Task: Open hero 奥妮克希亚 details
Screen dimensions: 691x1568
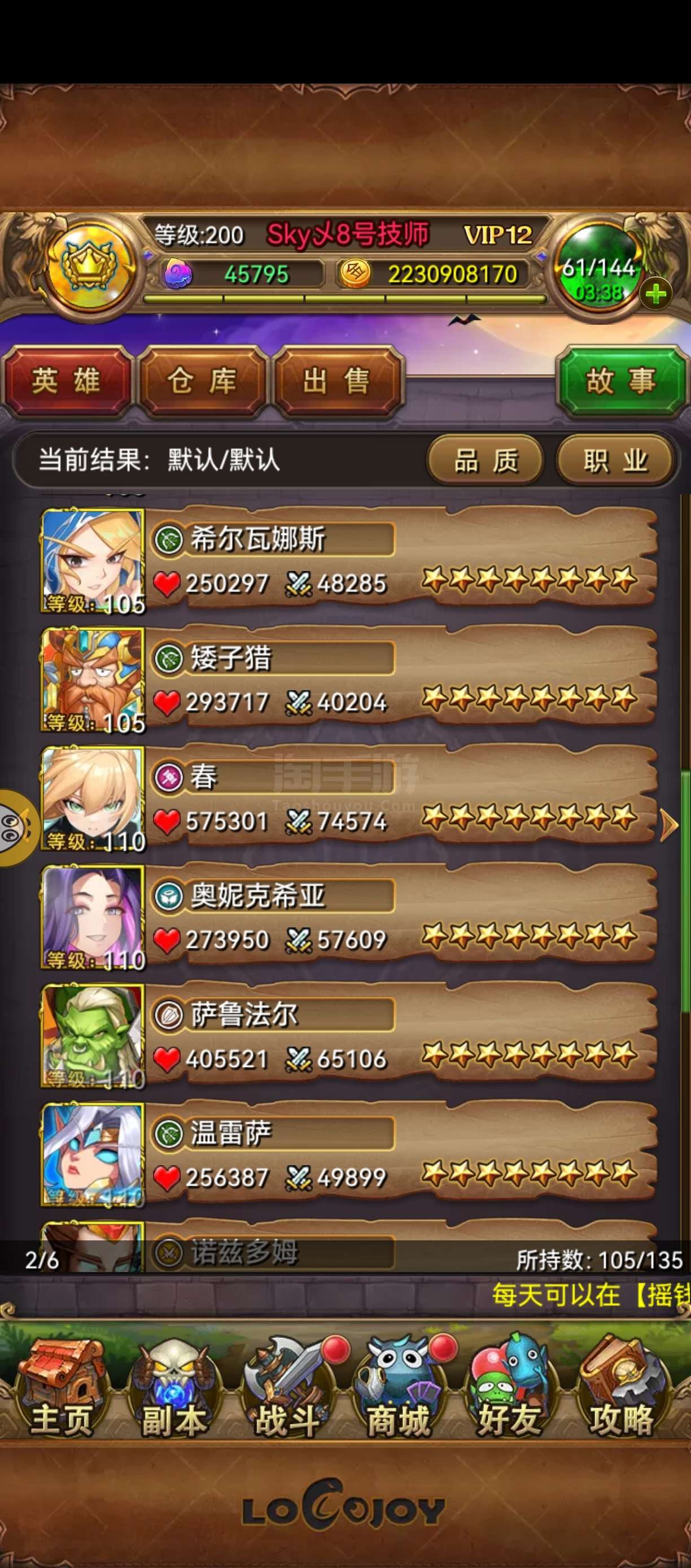Action: click(349, 916)
